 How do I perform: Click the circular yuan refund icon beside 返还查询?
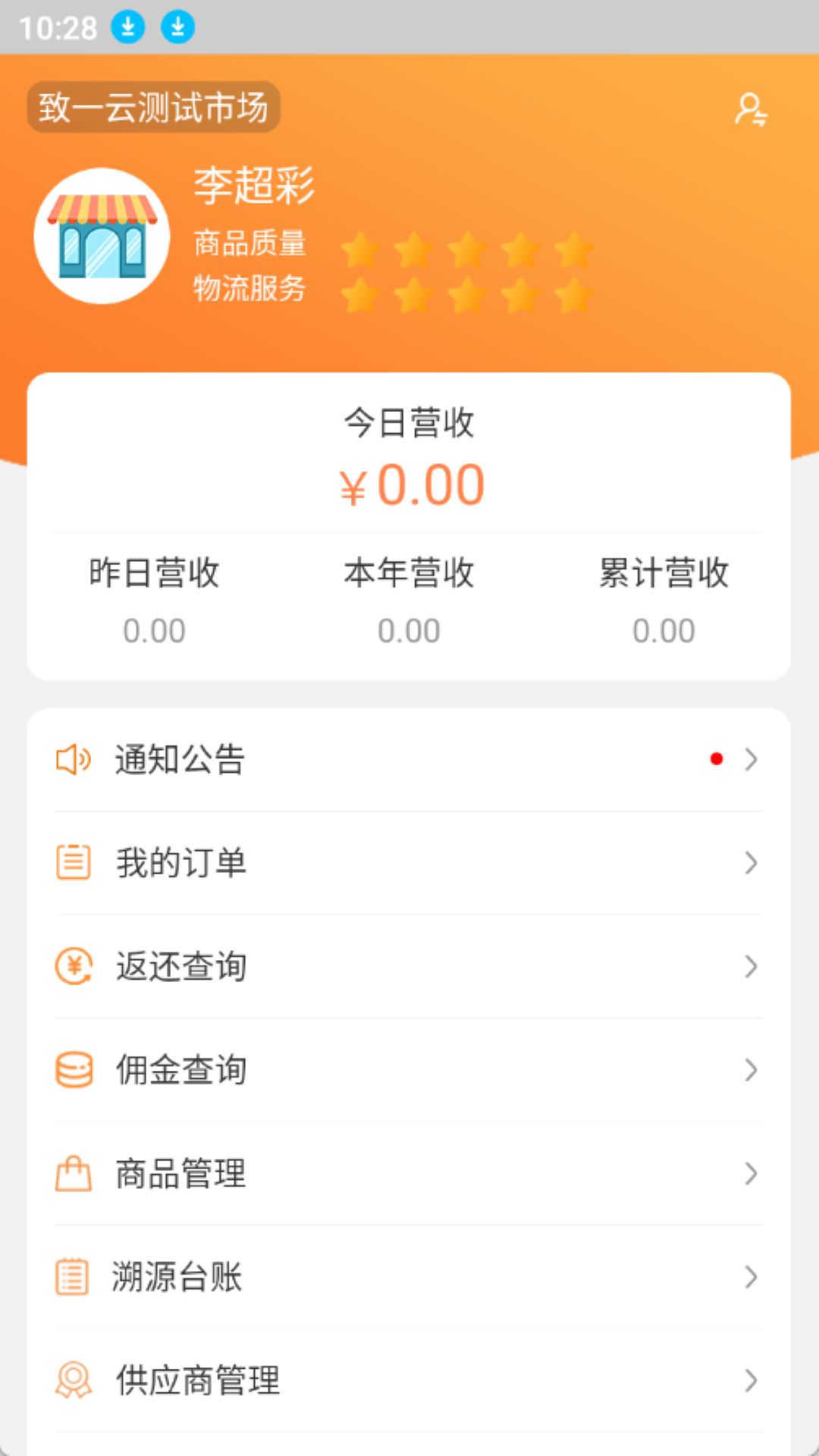pos(74,967)
